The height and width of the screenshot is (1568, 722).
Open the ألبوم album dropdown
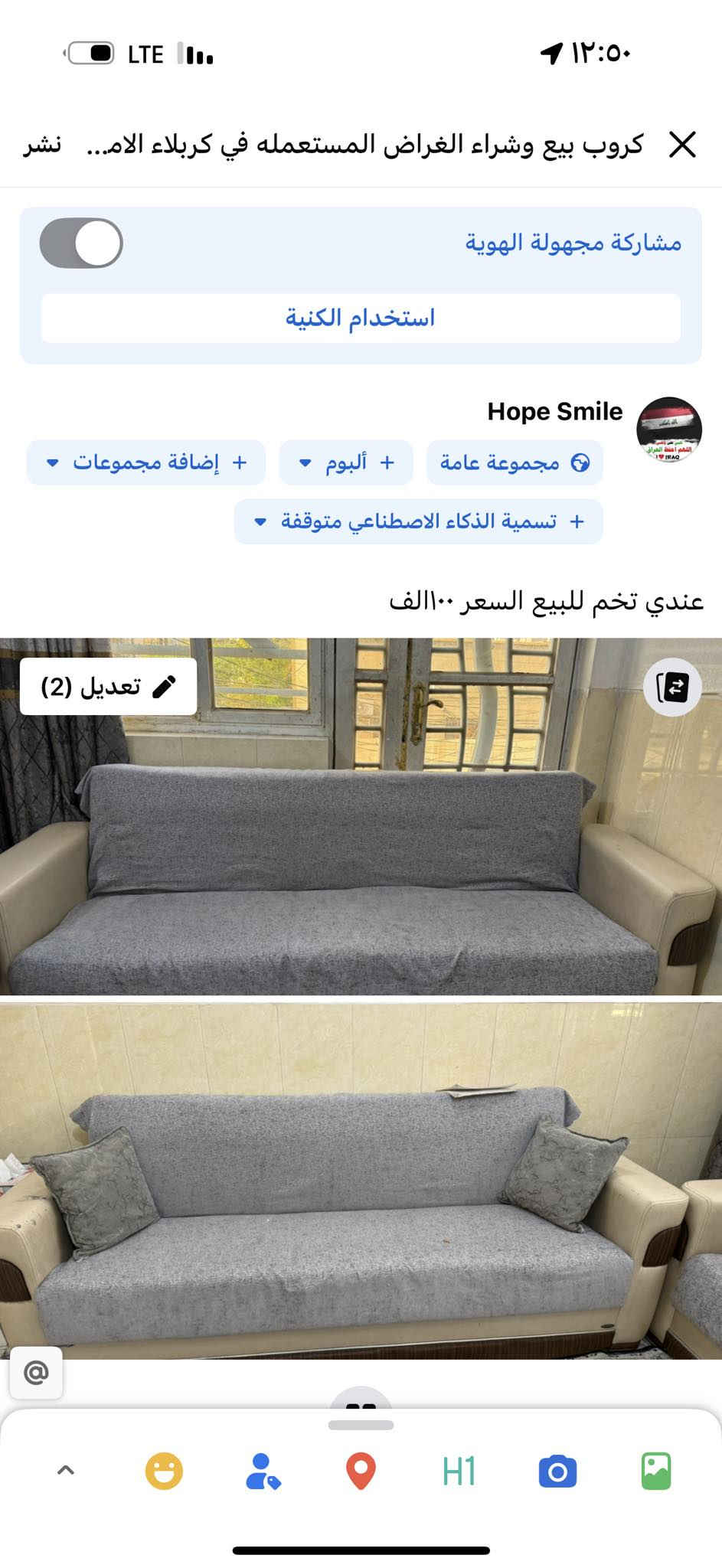pyautogui.click(x=346, y=462)
